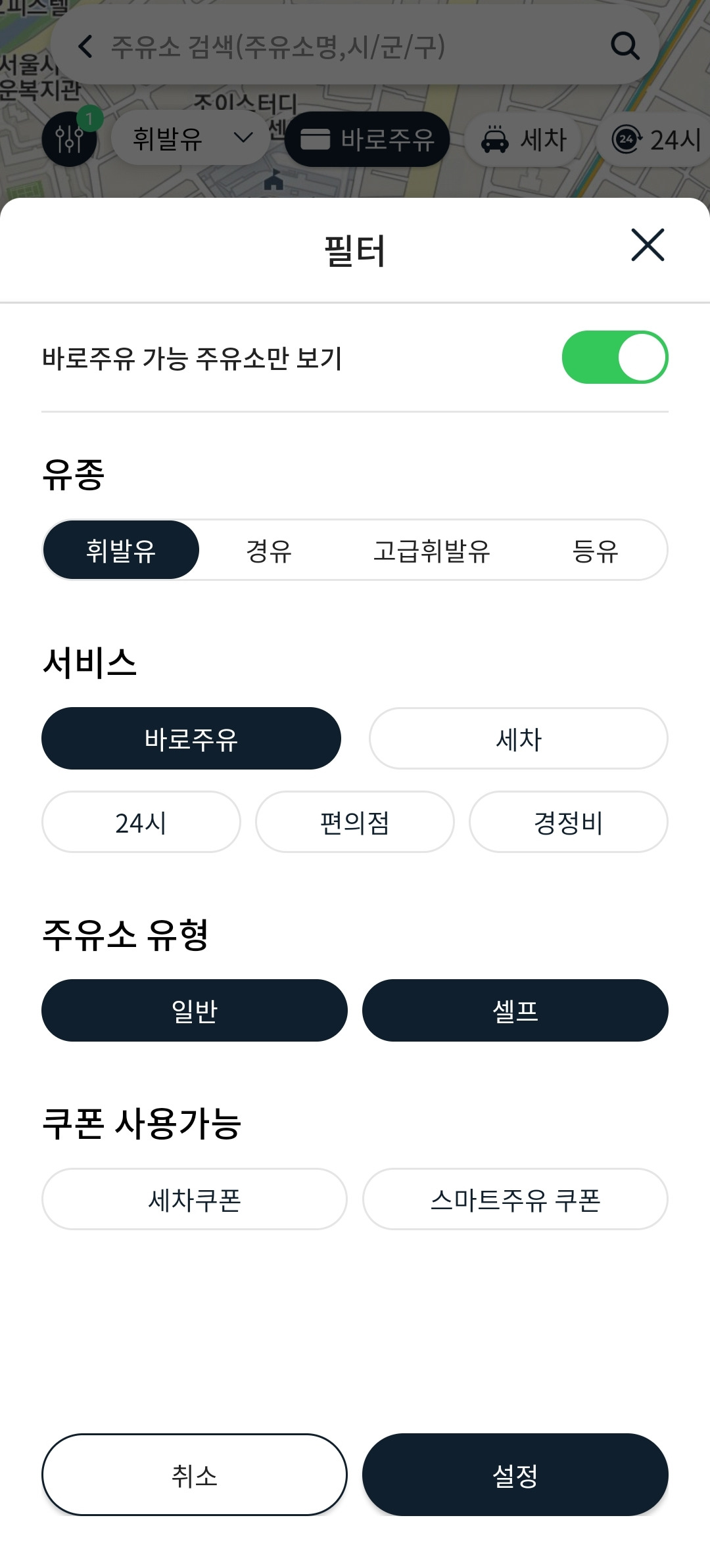Select the 경정비 service filter
Screen dimensions: 710x1568
click(569, 822)
